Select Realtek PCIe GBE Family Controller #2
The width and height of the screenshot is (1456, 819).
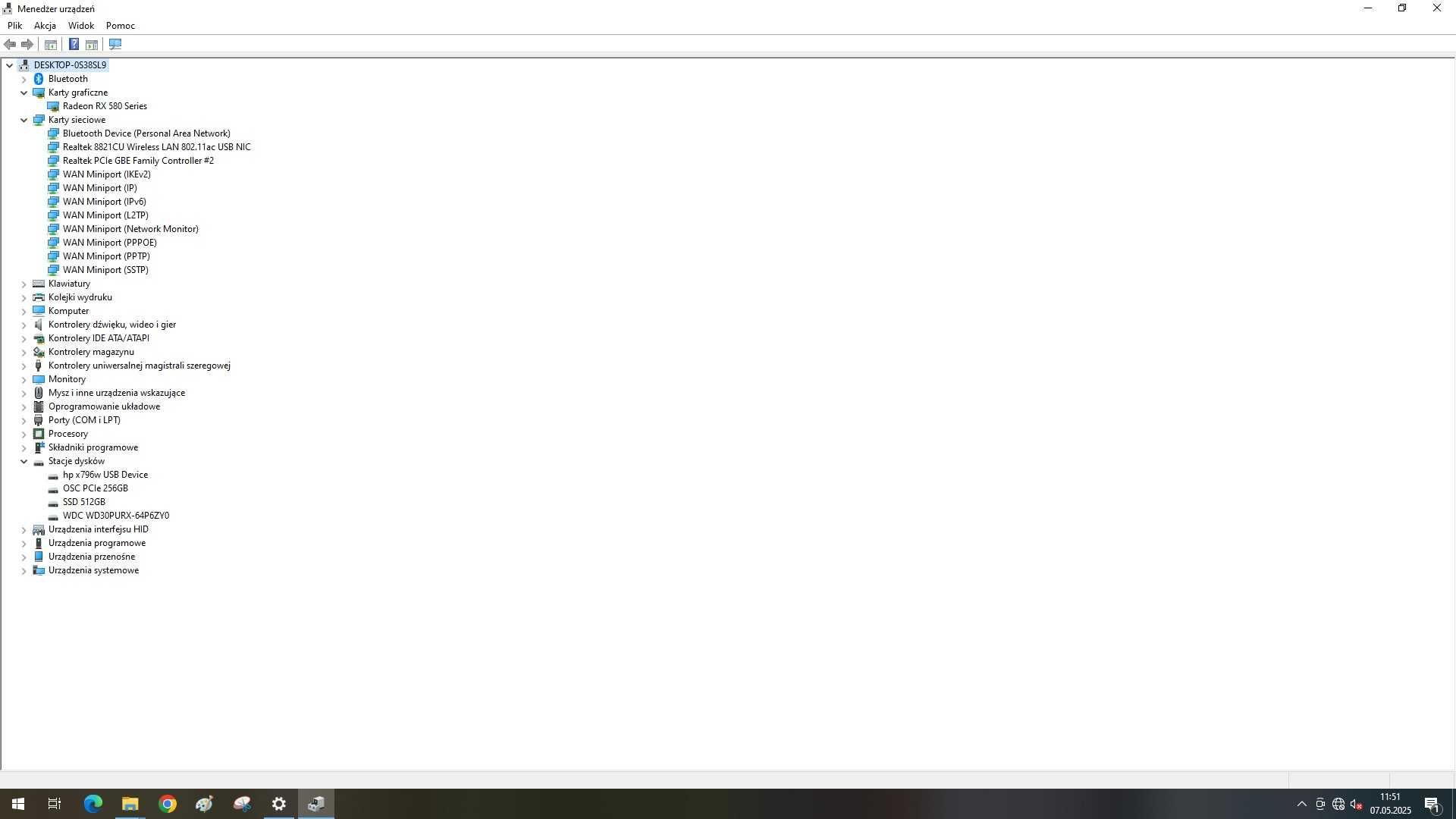[138, 161]
